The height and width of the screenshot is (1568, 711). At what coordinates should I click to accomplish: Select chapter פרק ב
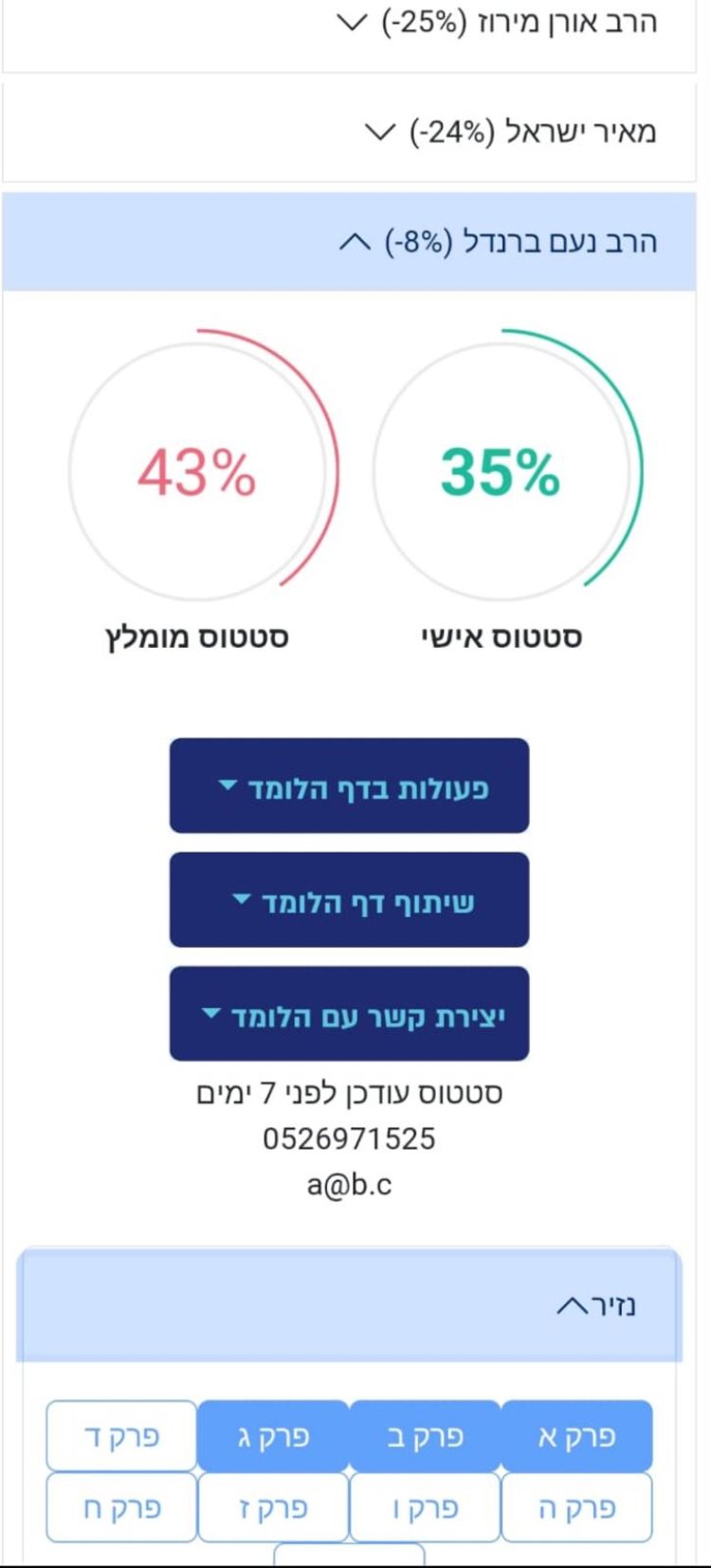click(x=425, y=1435)
